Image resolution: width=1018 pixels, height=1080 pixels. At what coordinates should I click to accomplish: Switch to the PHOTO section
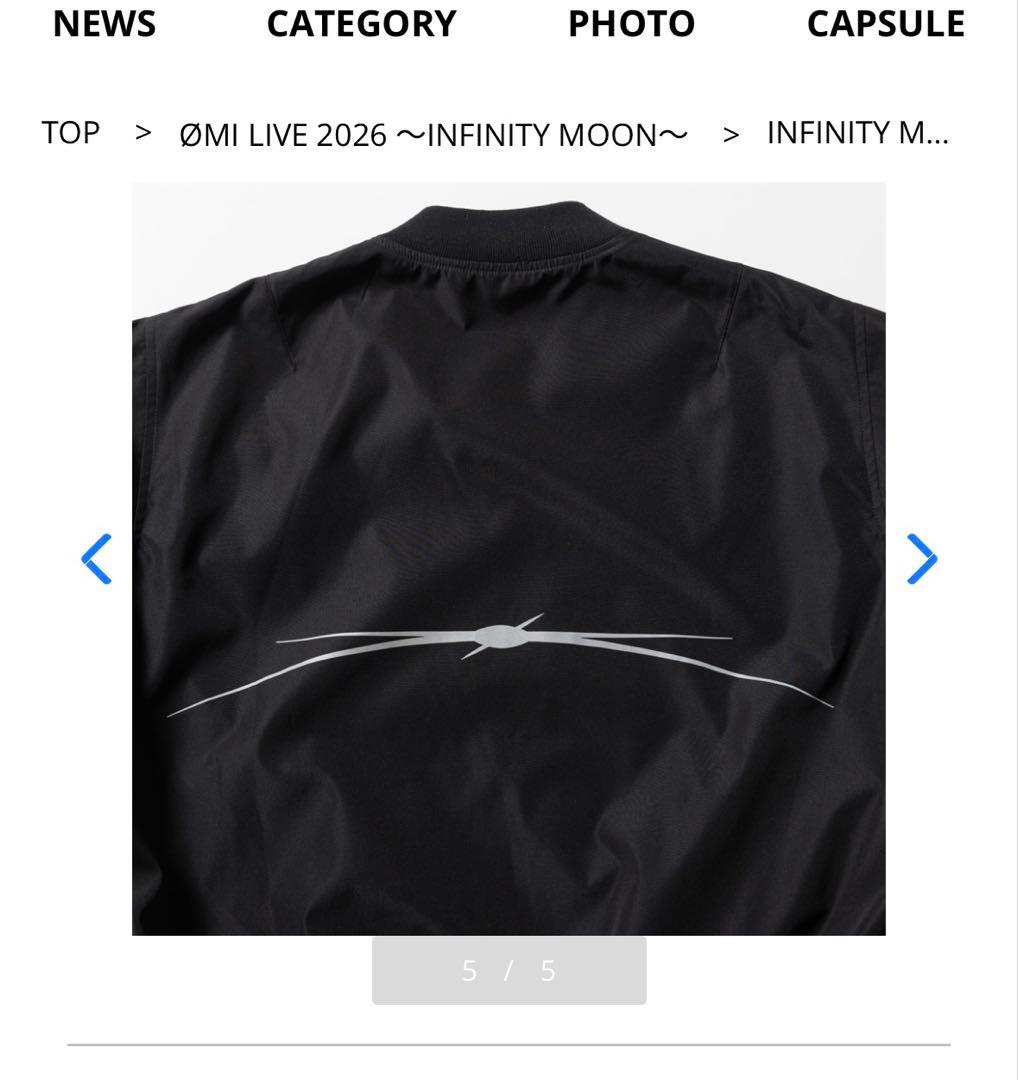pyautogui.click(x=630, y=24)
